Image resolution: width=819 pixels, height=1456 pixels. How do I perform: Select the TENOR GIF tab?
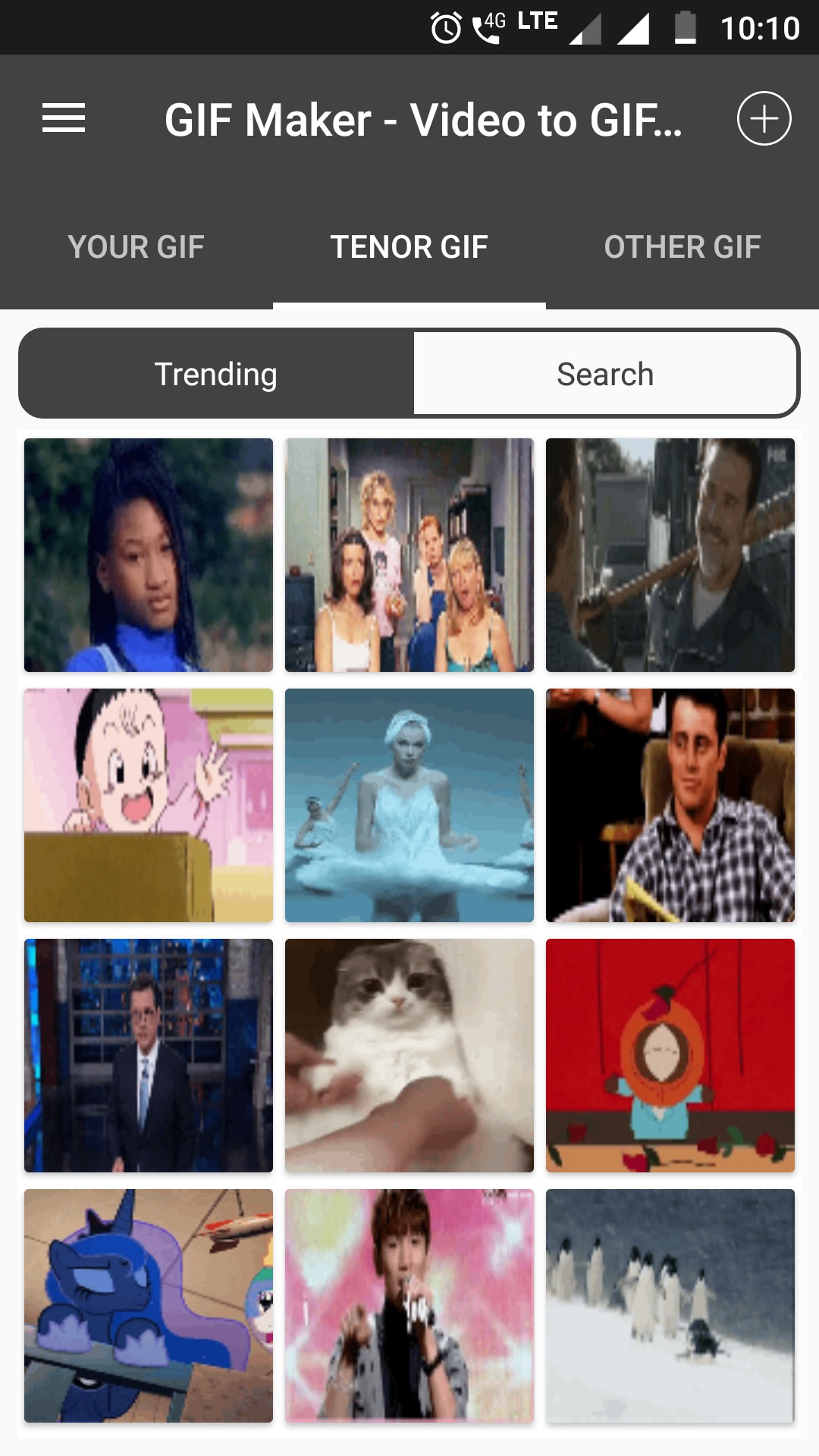[409, 247]
